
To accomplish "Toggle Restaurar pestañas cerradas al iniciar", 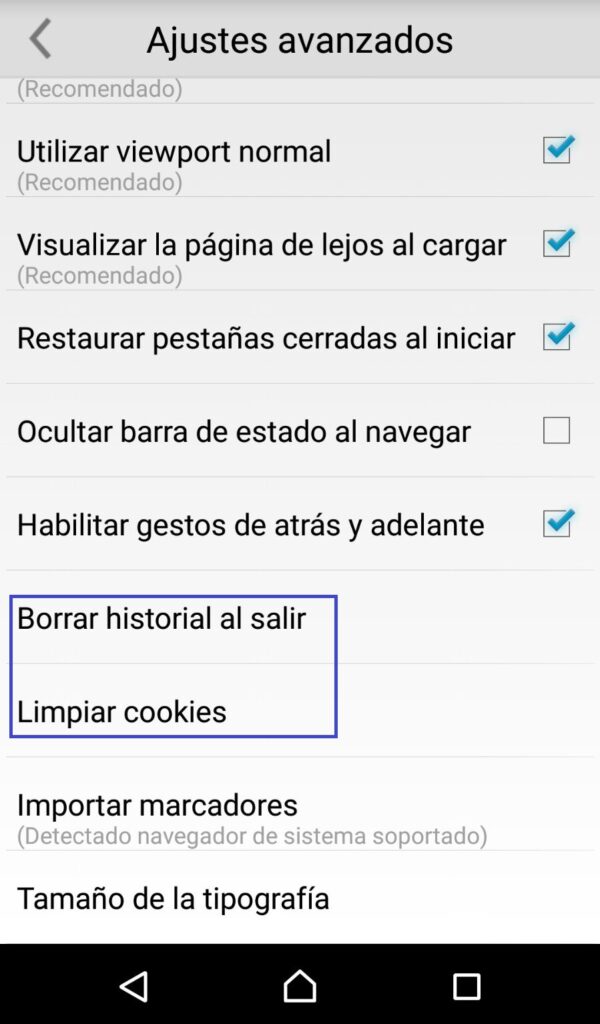I will (556, 337).
